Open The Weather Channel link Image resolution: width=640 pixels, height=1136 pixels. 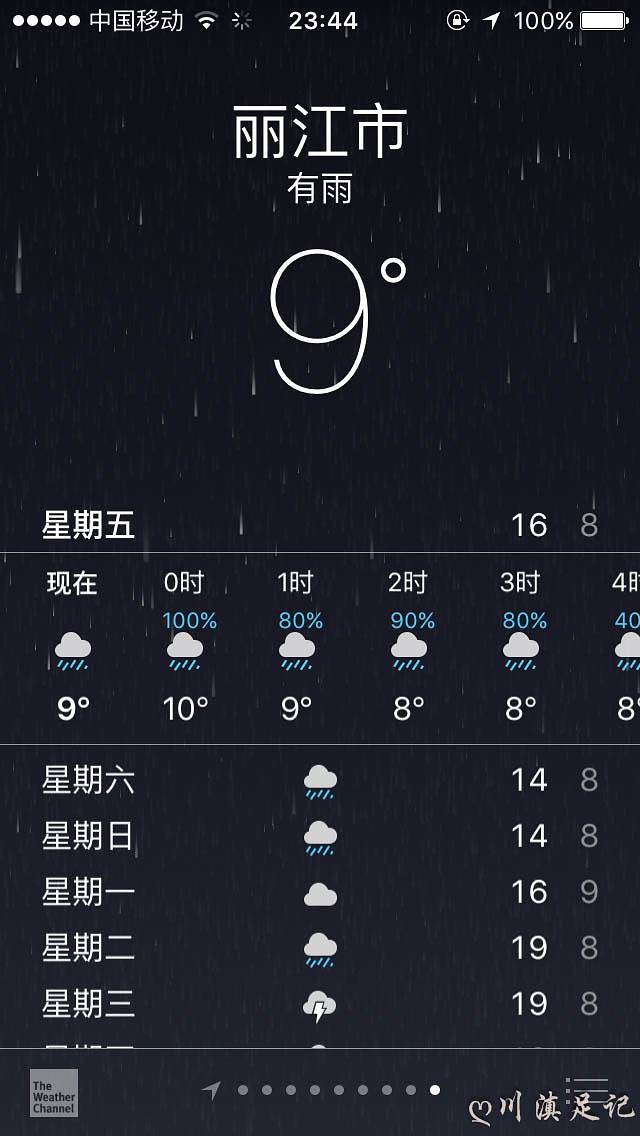(54, 1092)
